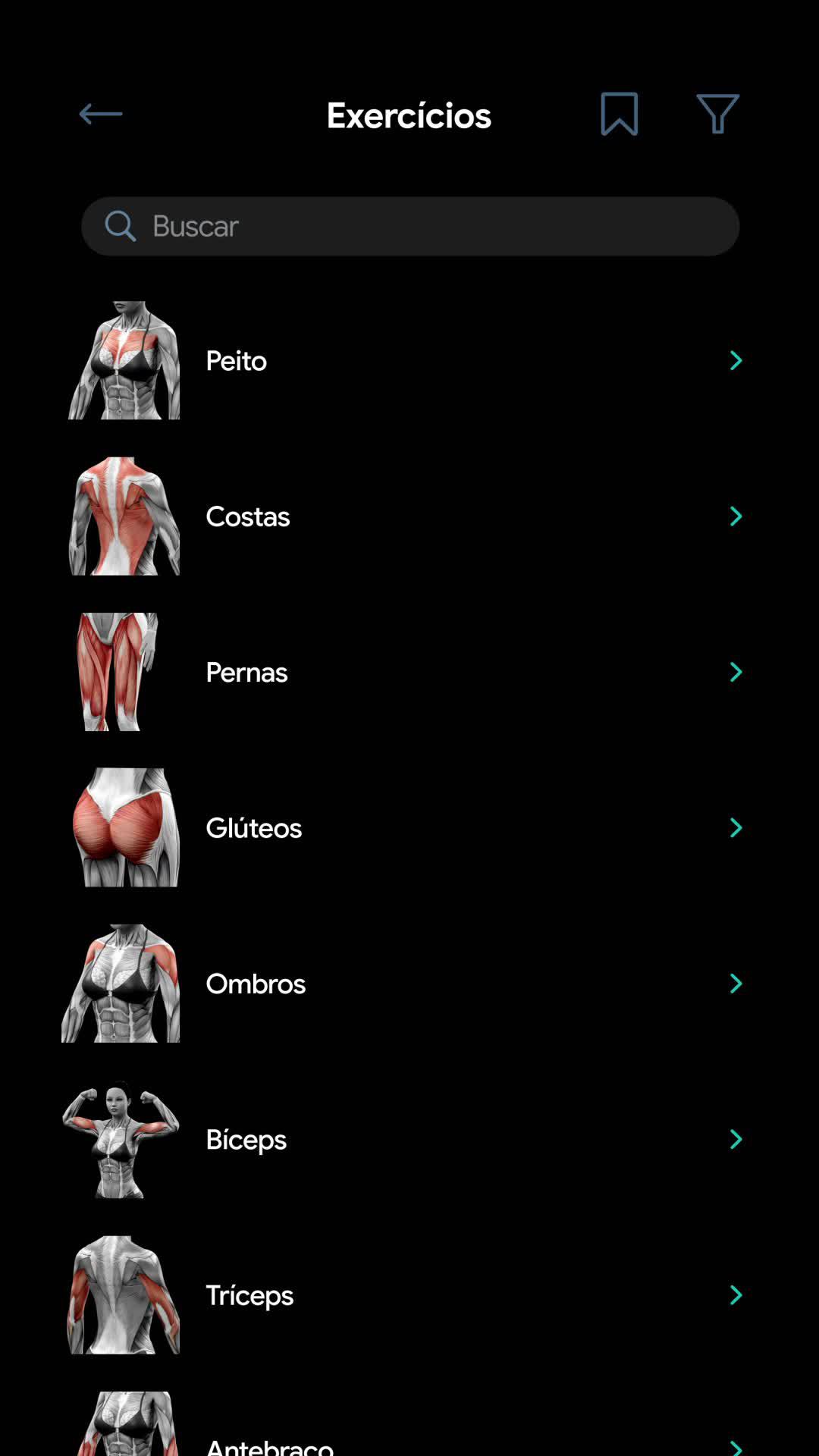Click the magnifier icon in search bar
The height and width of the screenshot is (1456, 819).
coord(121,226)
